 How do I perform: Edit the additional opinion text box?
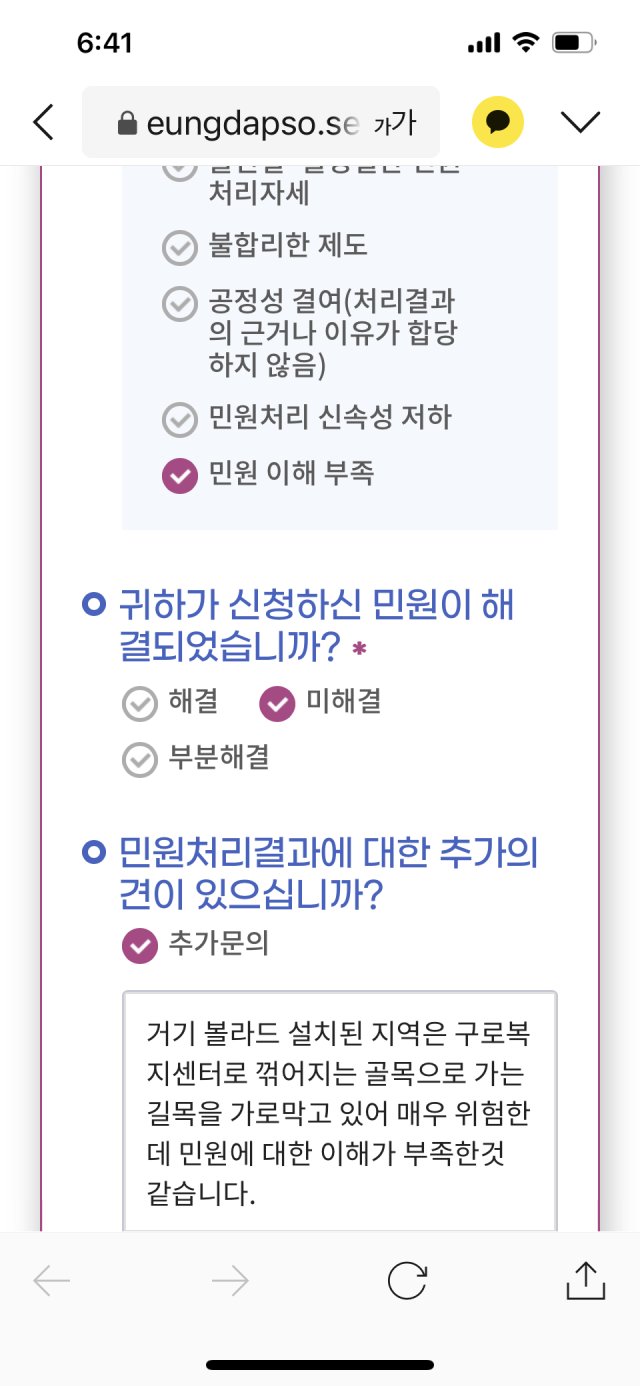[x=339, y=1110]
